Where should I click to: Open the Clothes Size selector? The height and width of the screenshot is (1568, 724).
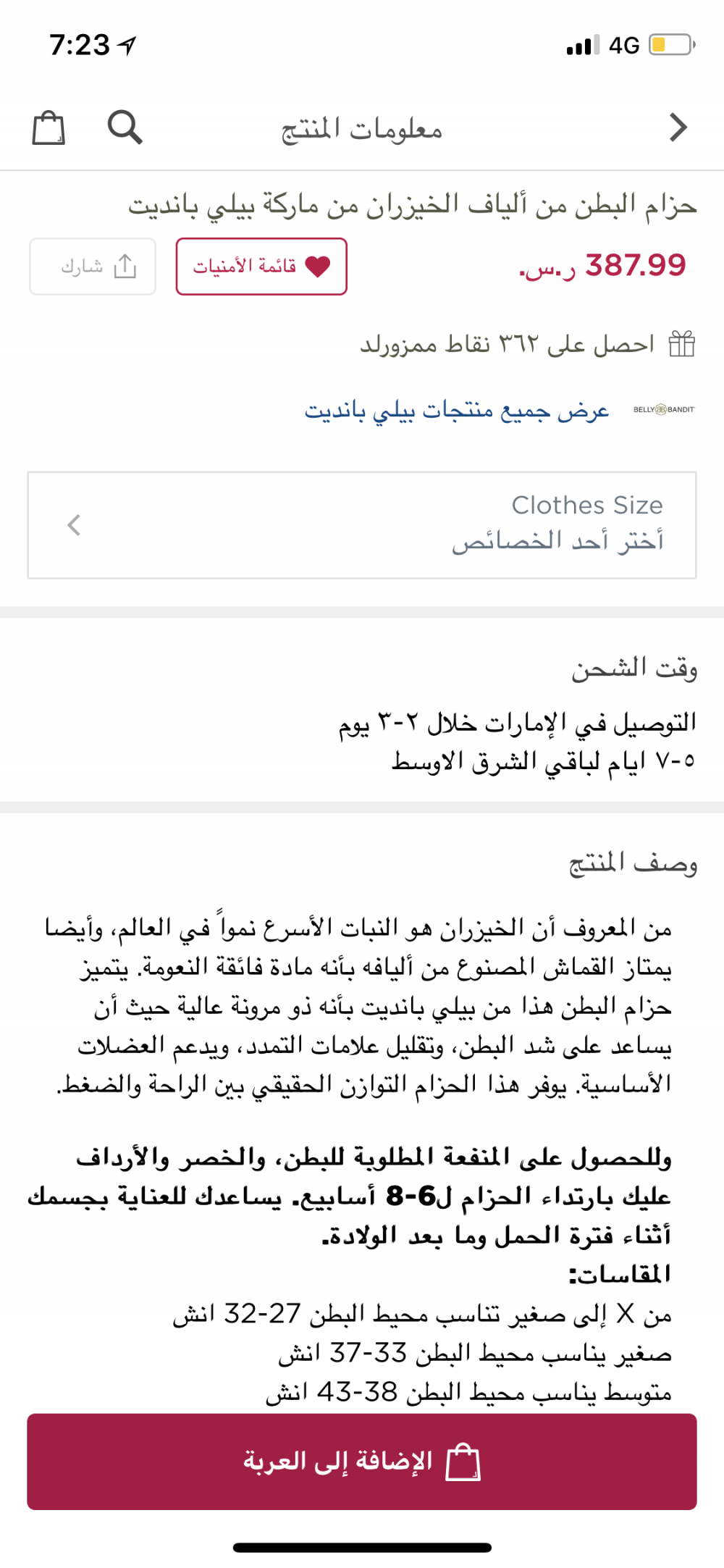(362, 525)
